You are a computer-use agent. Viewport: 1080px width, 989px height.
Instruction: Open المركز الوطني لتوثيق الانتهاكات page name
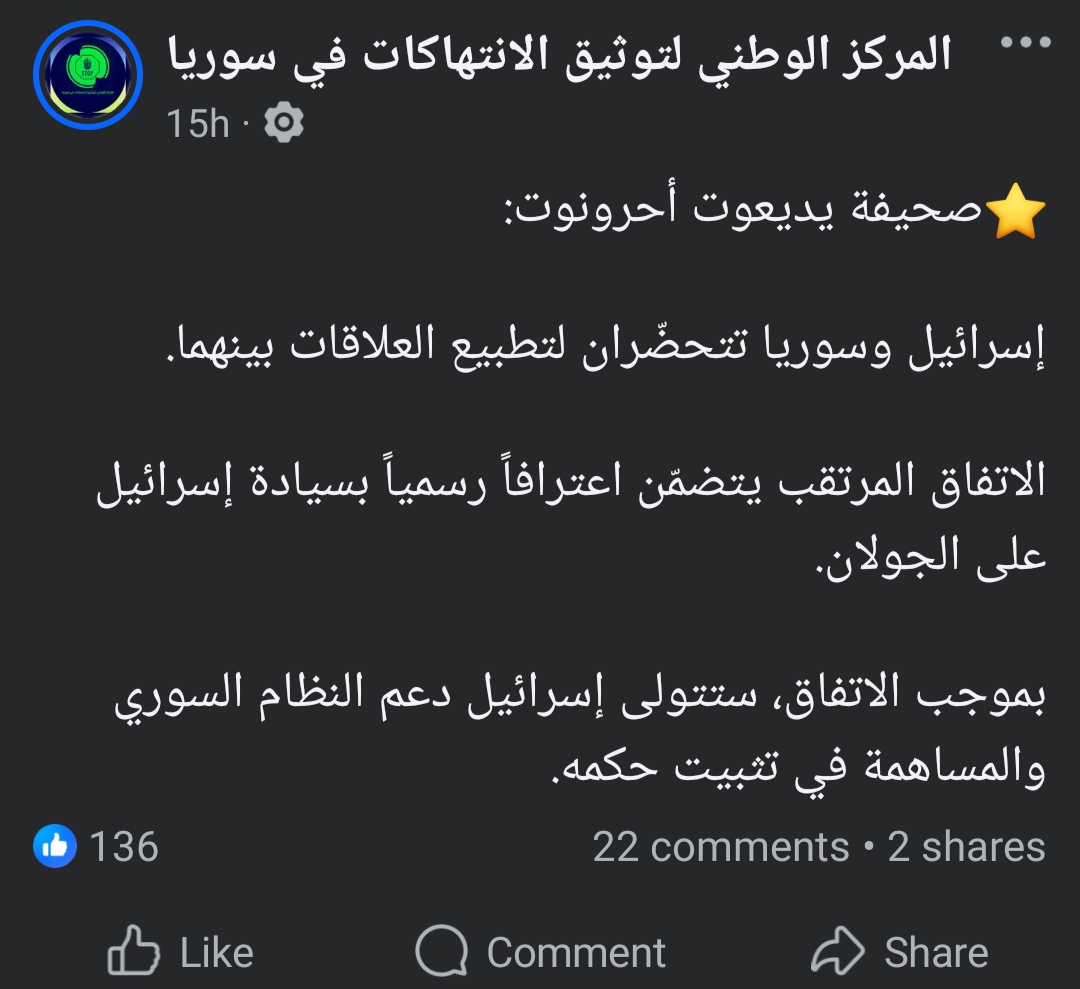pos(560,56)
